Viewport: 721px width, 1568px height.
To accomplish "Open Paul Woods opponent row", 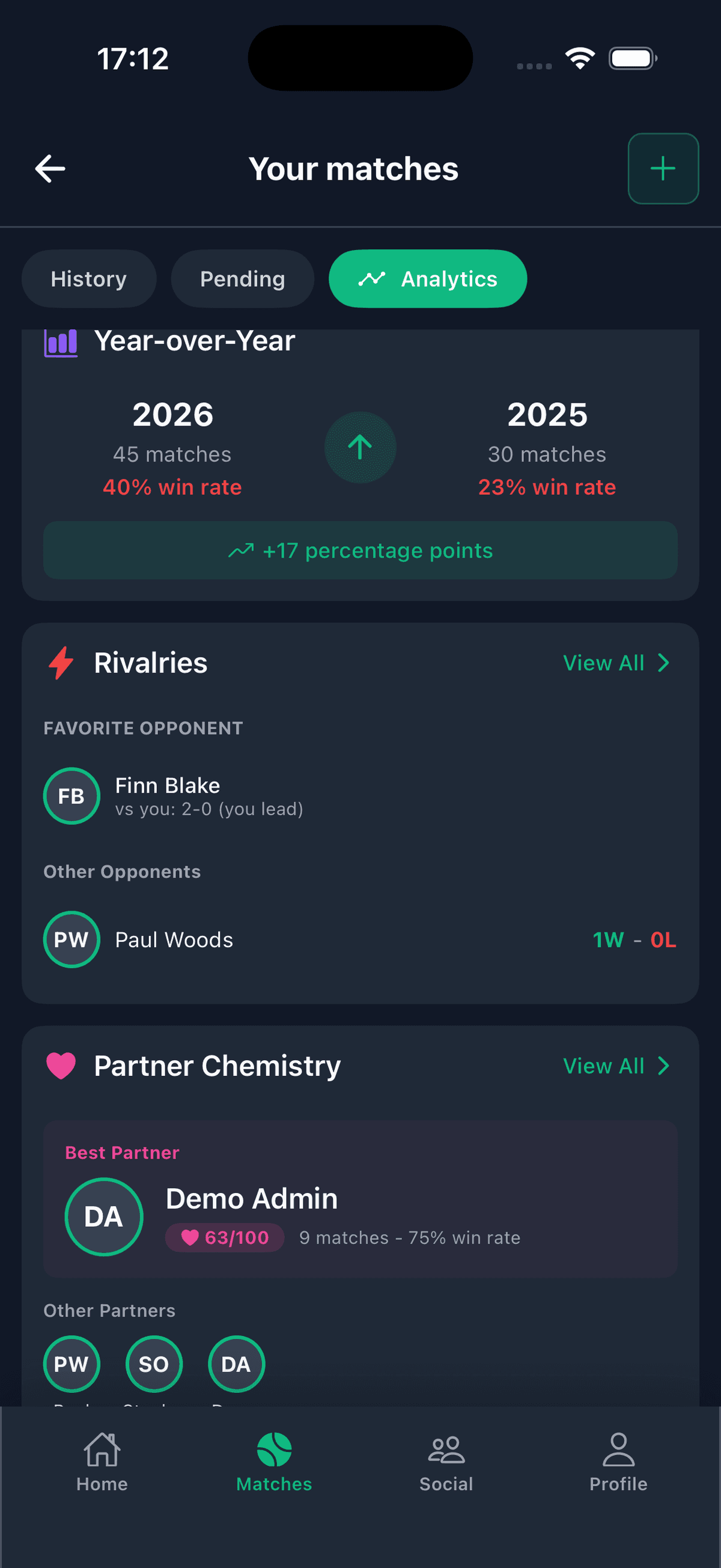I will 360,939.
